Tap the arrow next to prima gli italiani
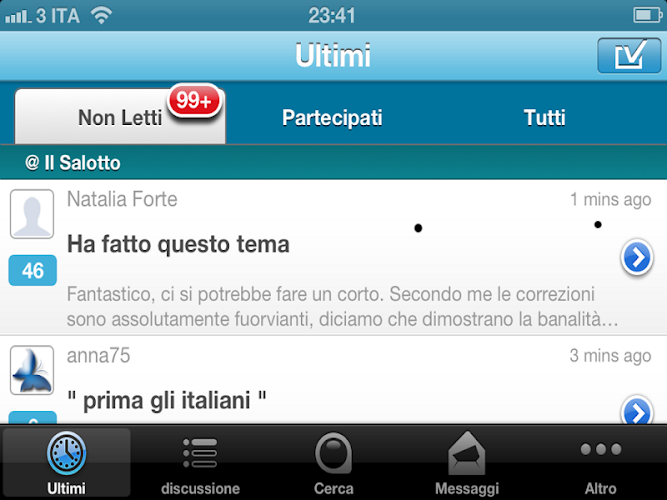The image size is (667, 500). (637, 410)
